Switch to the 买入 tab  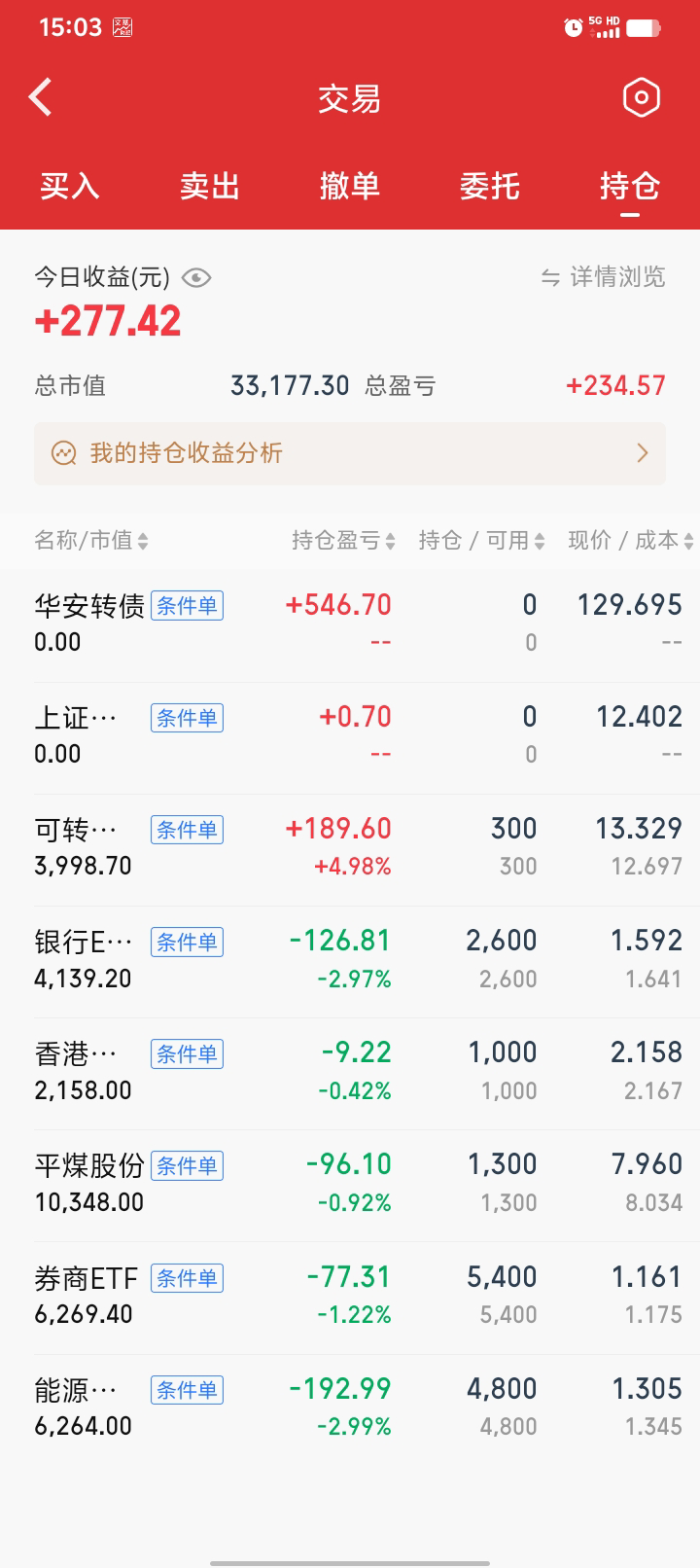(70, 186)
